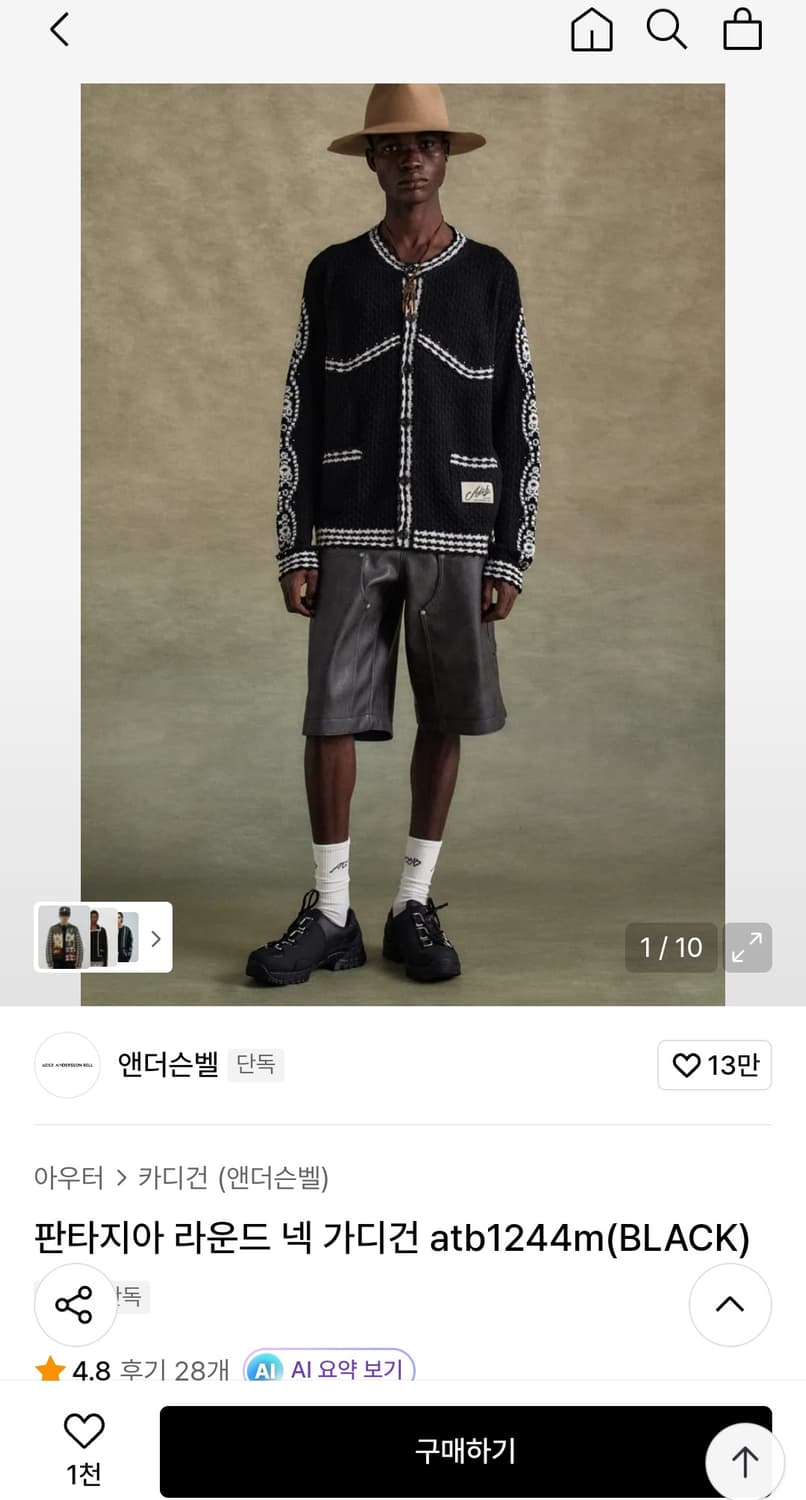
Task: Tap the arrow to see more image thumbnails
Action: point(156,938)
